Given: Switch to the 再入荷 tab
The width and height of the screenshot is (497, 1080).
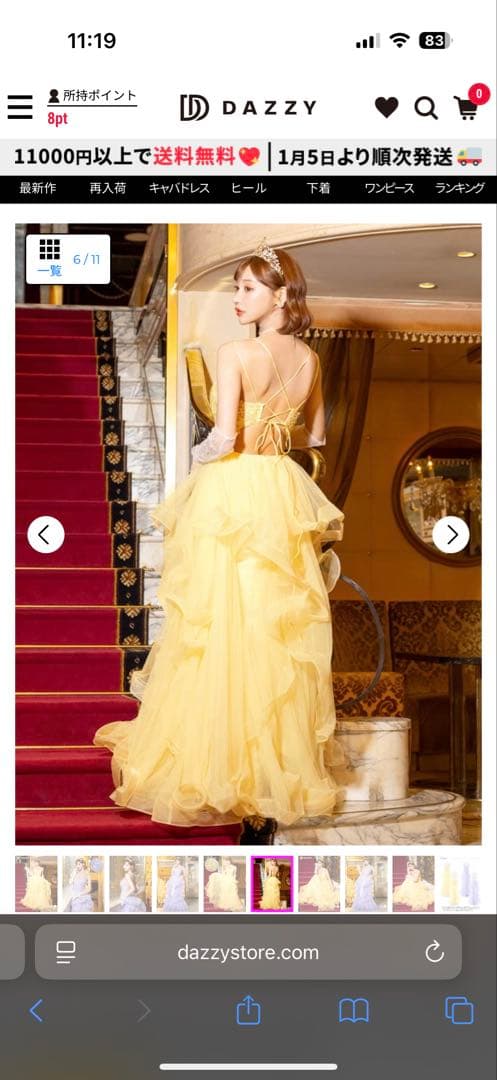Looking at the screenshot, I should coord(107,189).
